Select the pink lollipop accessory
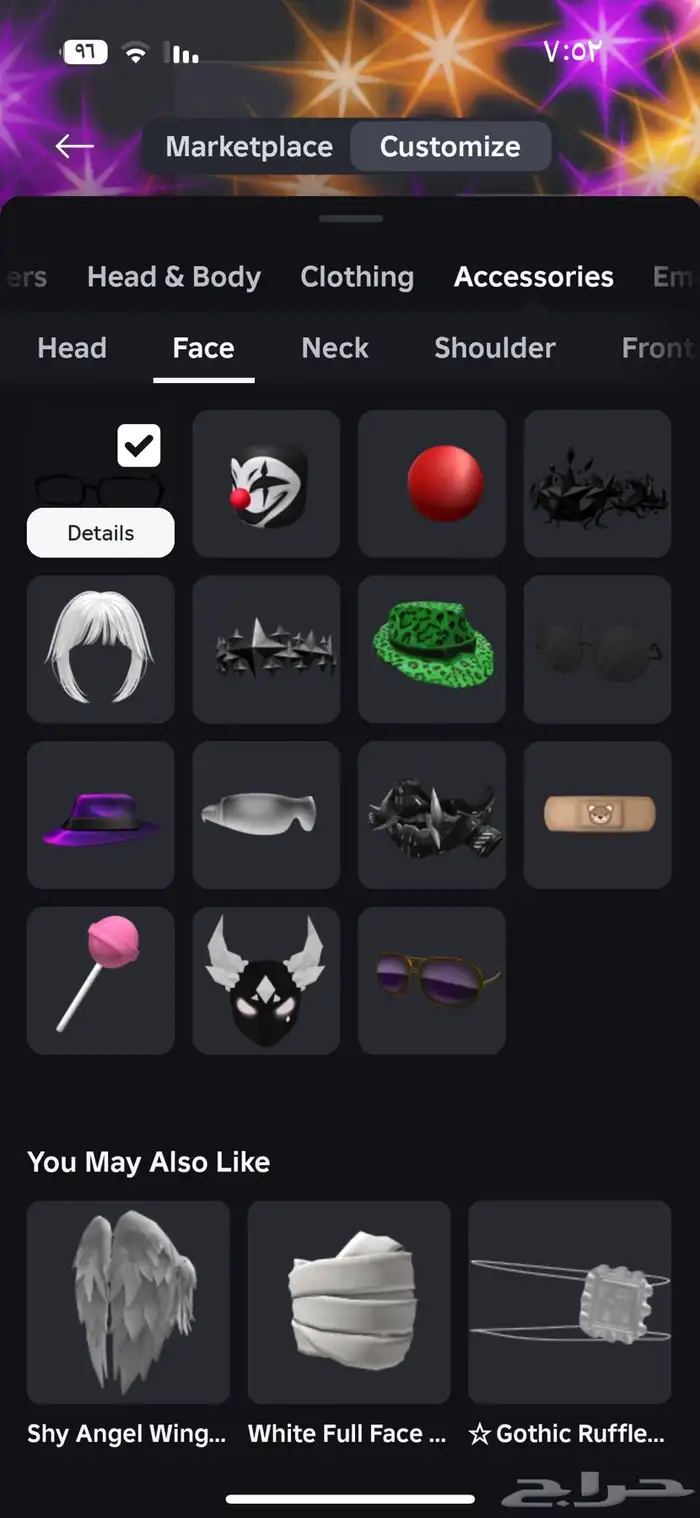 [x=100, y=980]
